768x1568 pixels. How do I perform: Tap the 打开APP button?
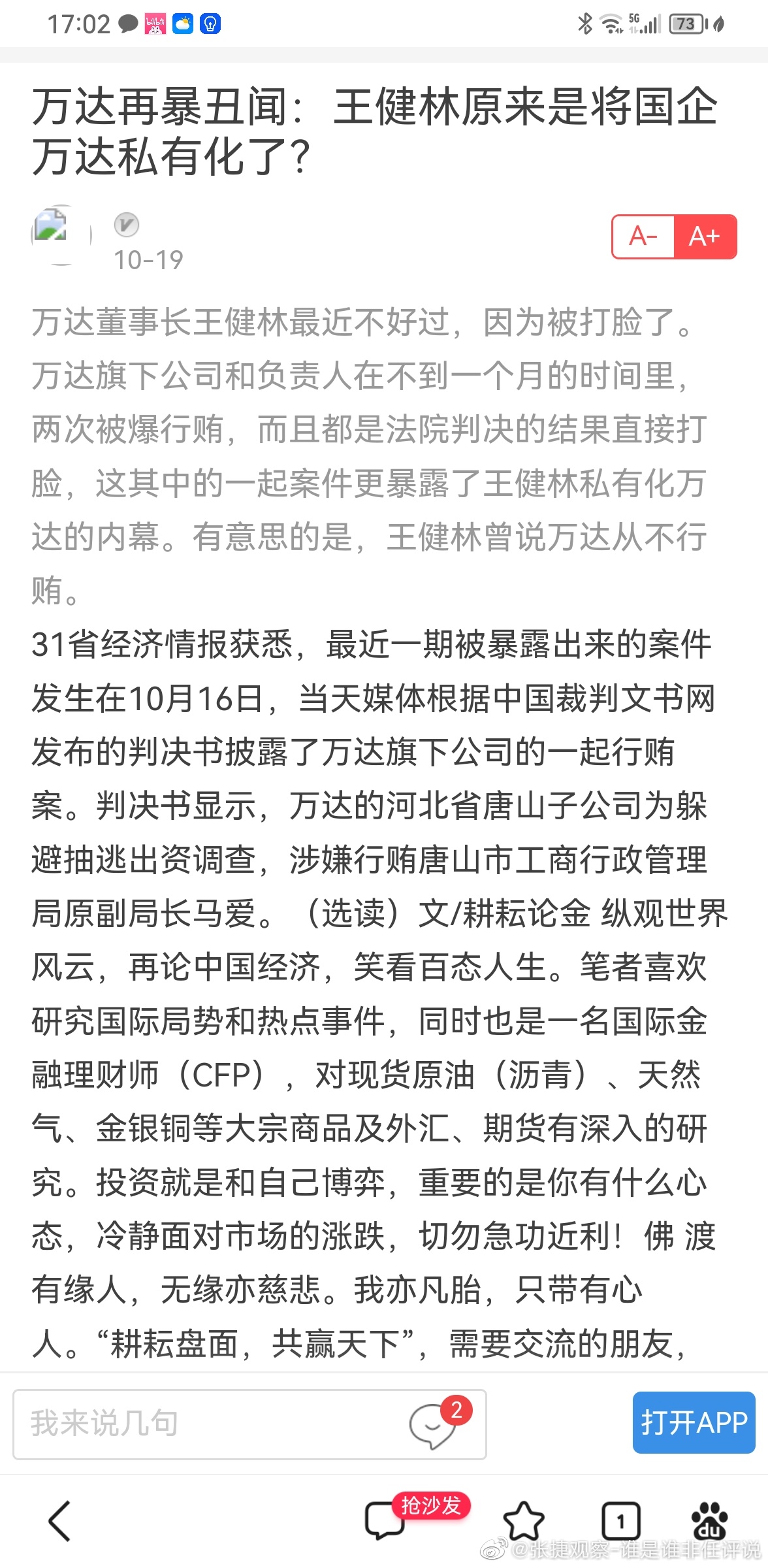coord(694,1423)
